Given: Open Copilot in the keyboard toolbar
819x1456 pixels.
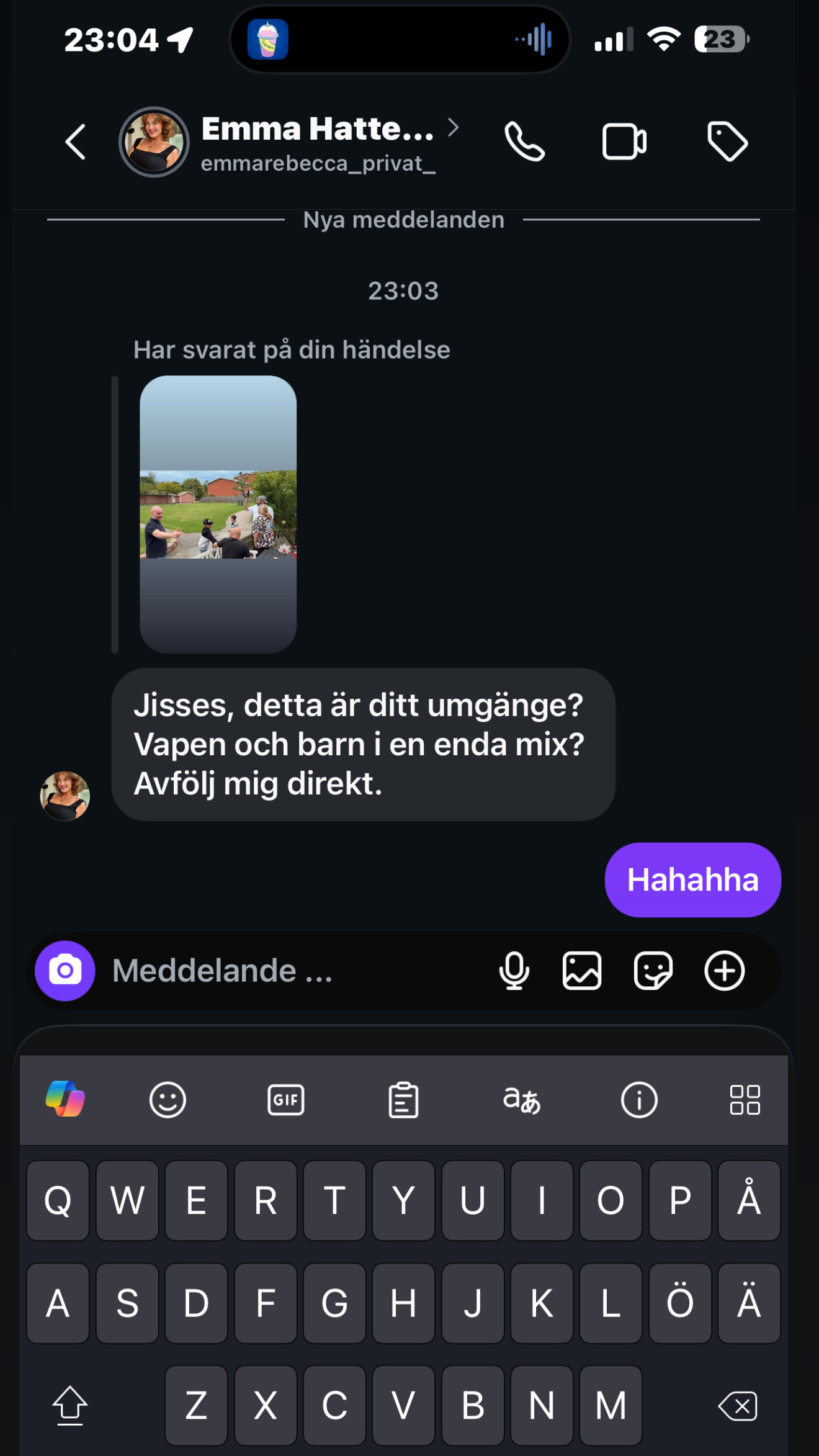Looking at the screenshot, I should coord(65,1100).
